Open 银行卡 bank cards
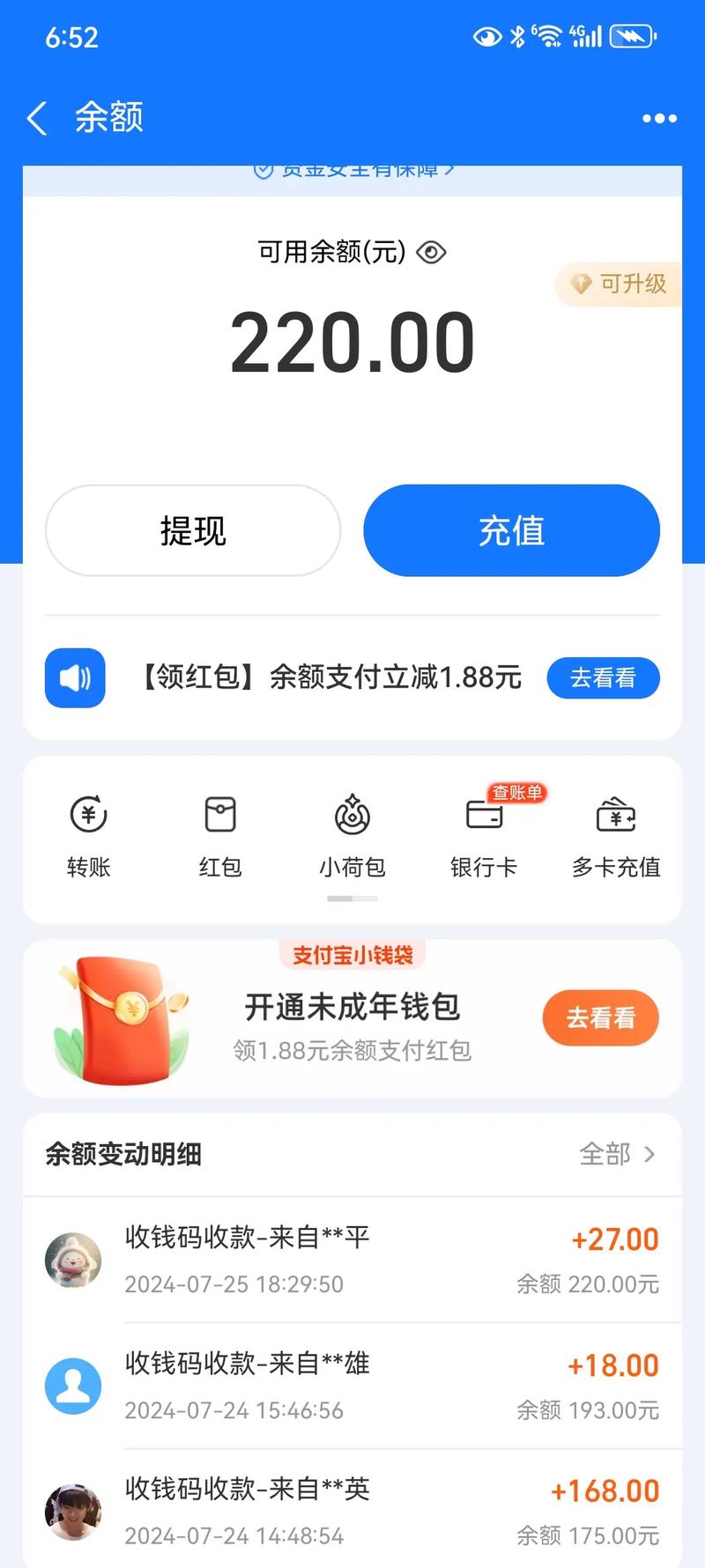Image resolution: width=705 pixels, height=1568 pixels. click(x=484, y=834)
